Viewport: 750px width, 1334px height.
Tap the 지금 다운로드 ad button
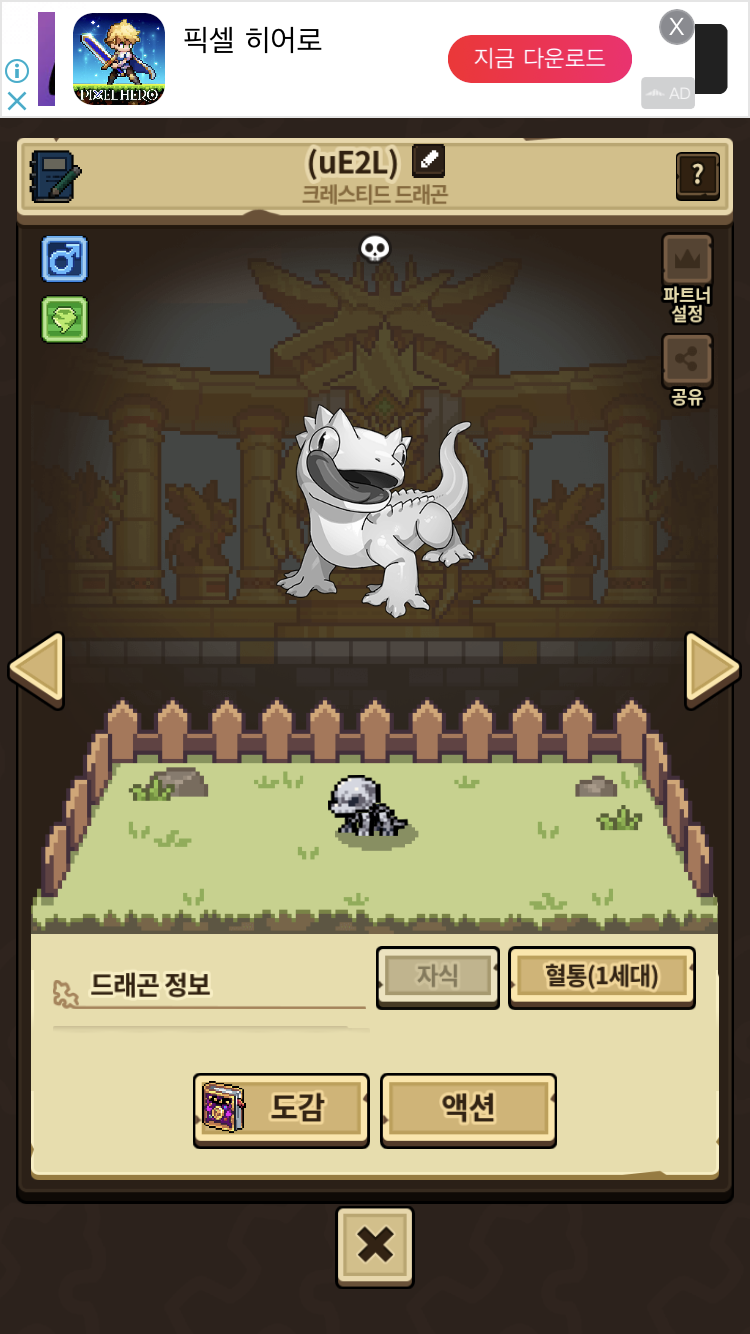click(x=539, y=59)
